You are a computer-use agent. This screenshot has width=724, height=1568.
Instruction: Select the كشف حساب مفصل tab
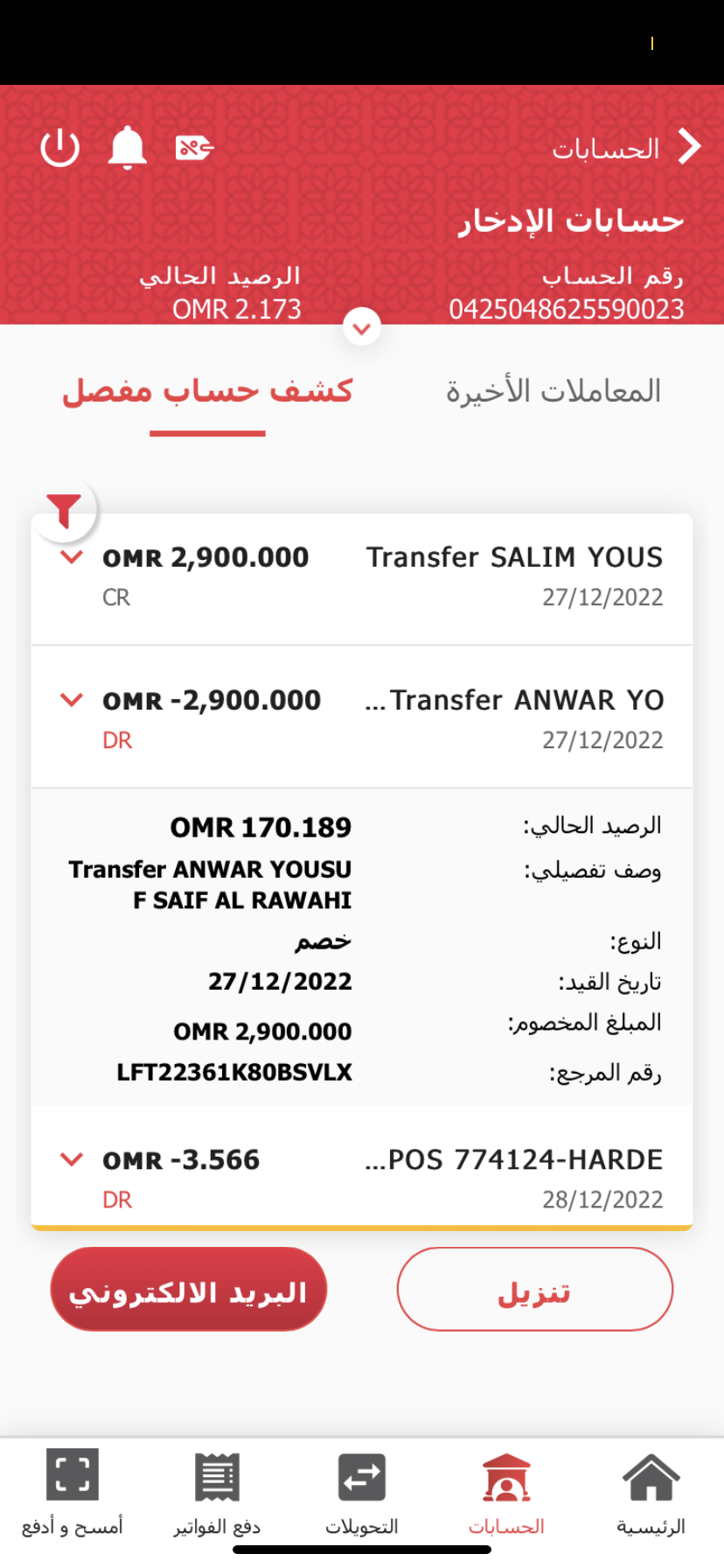tap(207, 391)
